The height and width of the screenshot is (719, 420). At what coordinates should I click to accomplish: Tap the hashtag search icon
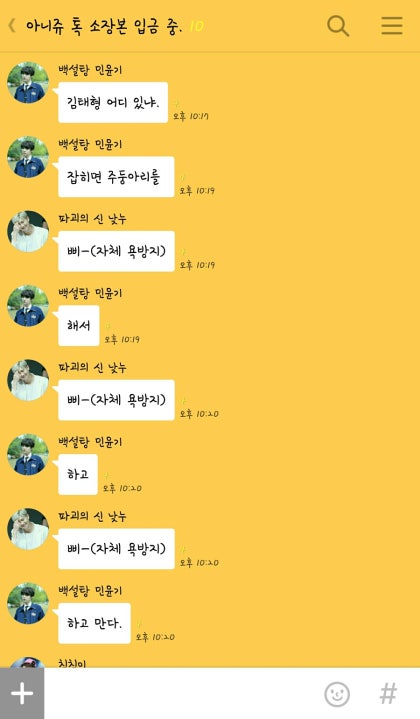click(388, 693)
